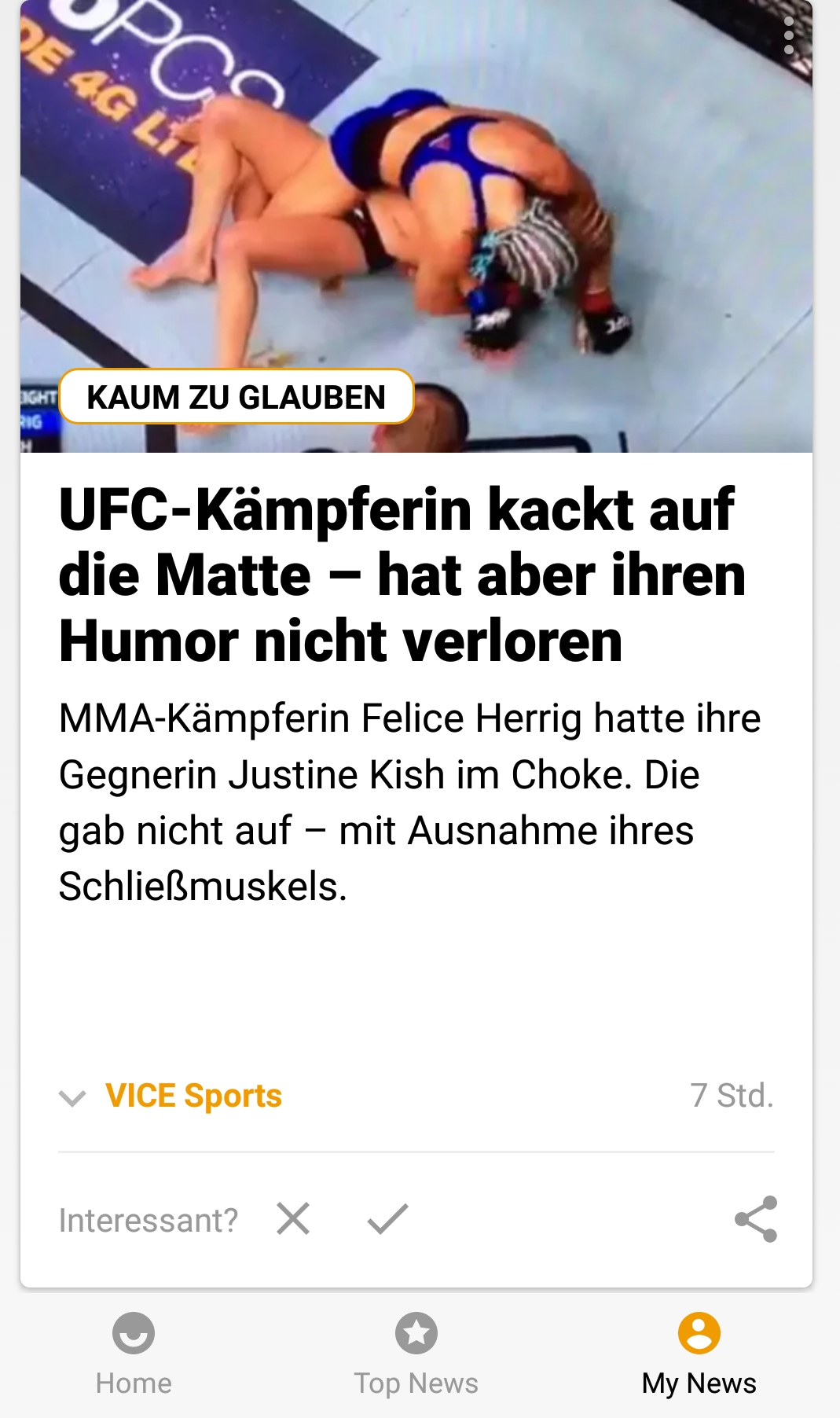Open the UFC-Kämpferin article headline
Viewport: 840px width, 1418px height.
tap(402, 575)
